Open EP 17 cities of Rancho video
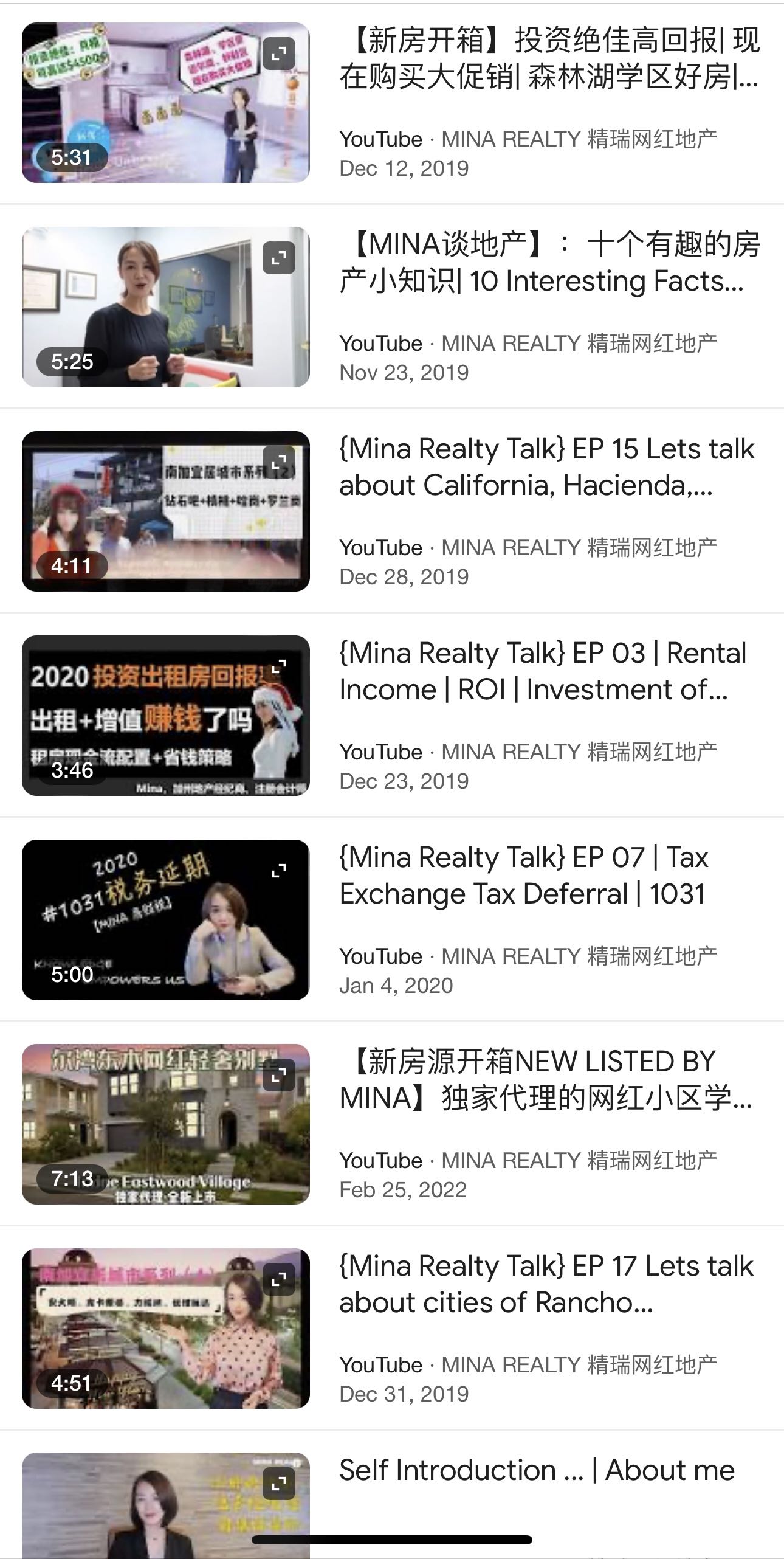The image size is (784, 1559). pos(546,1284)
